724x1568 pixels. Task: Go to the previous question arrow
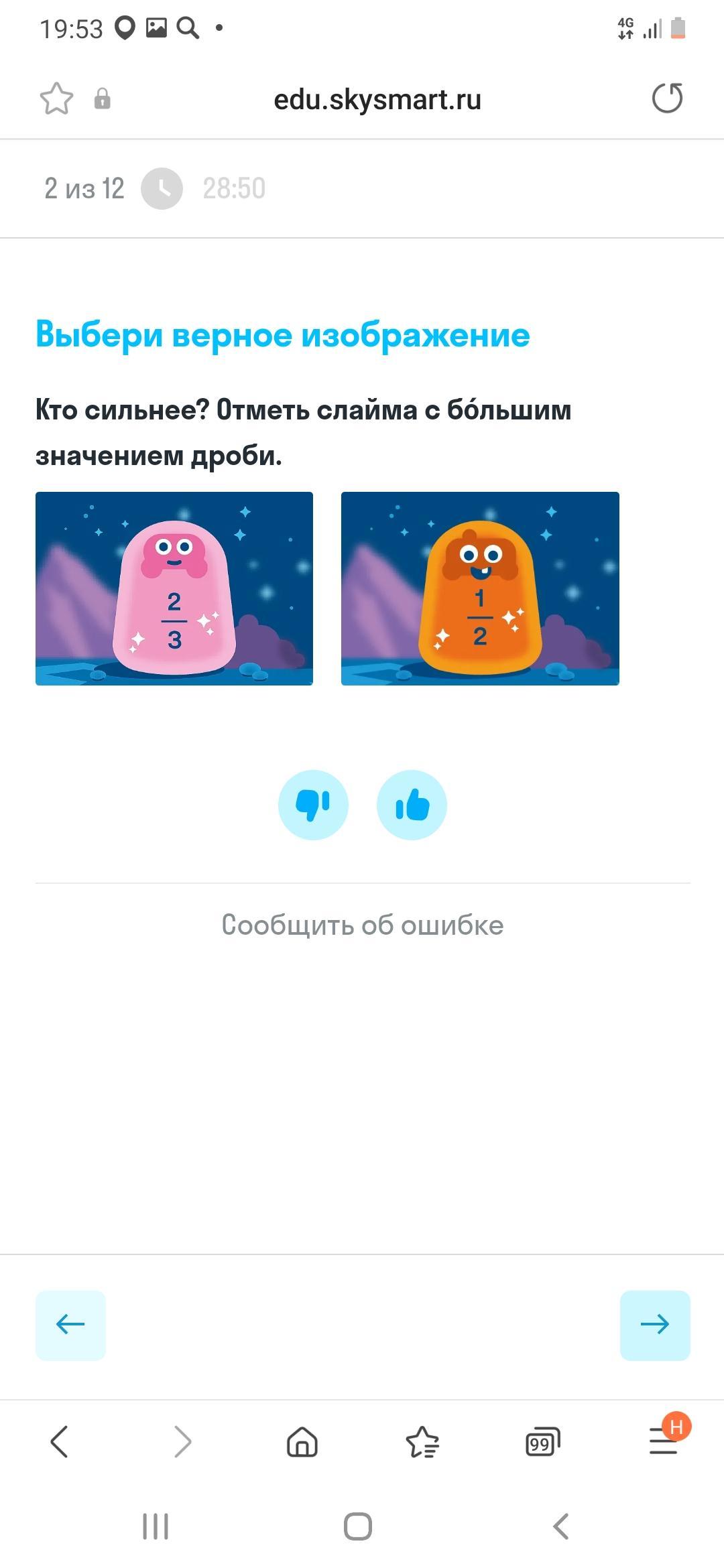70,1325
